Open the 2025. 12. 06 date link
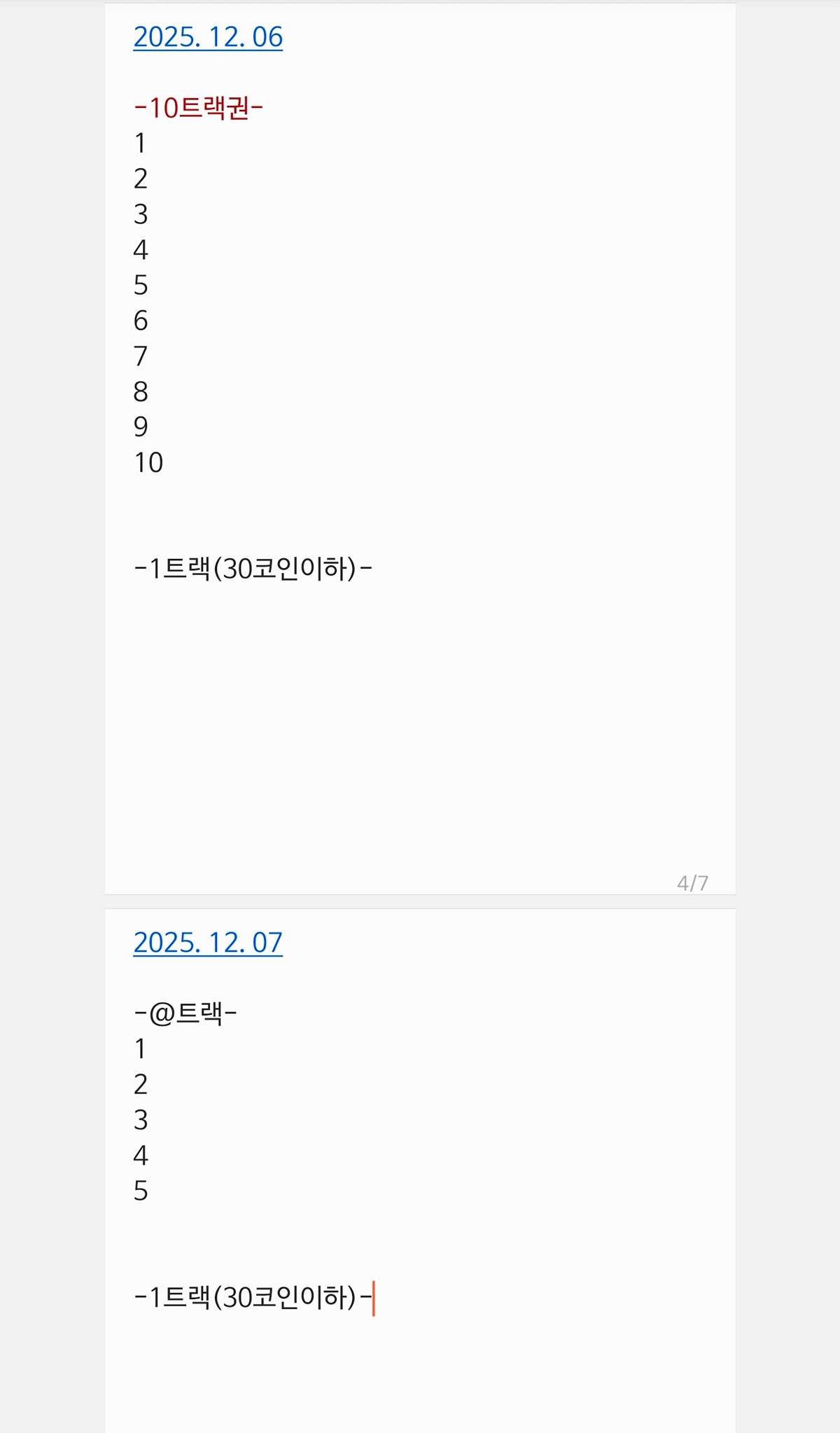Screen dimensions: 840x1433 [208, 37]
